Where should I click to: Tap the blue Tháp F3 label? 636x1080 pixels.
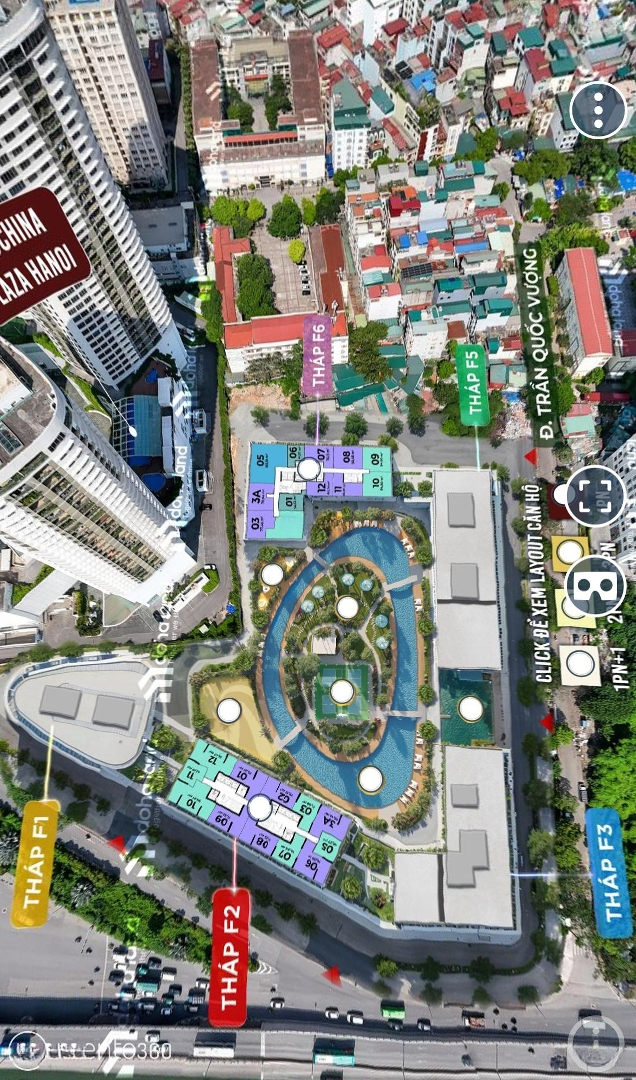tap(608, 872)
